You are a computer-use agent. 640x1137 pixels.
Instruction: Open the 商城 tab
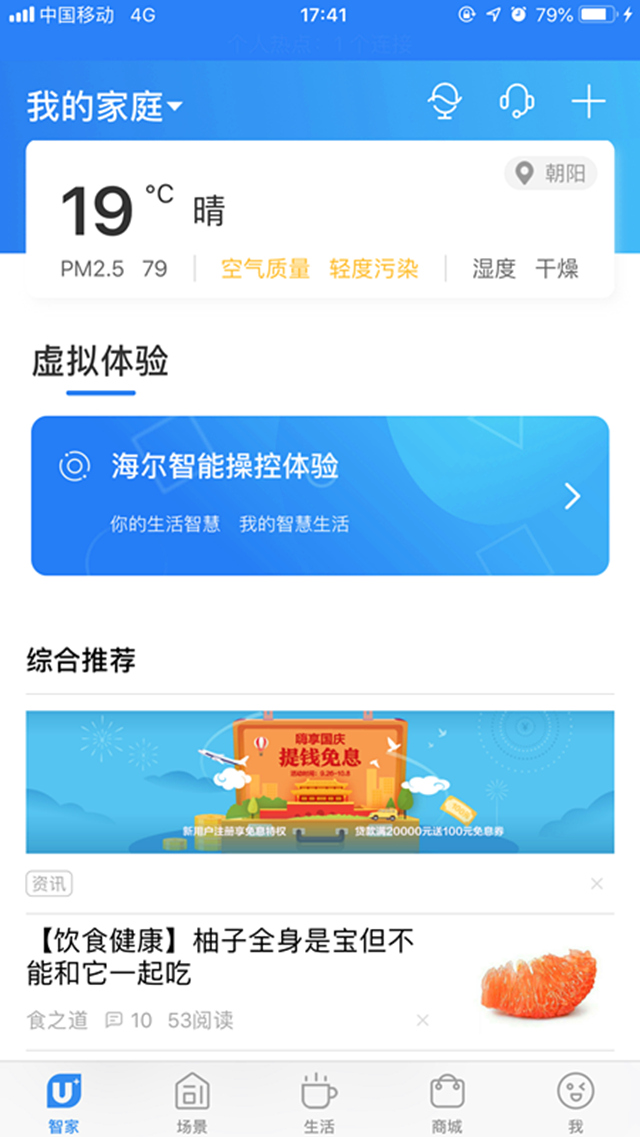point(447,1102)
